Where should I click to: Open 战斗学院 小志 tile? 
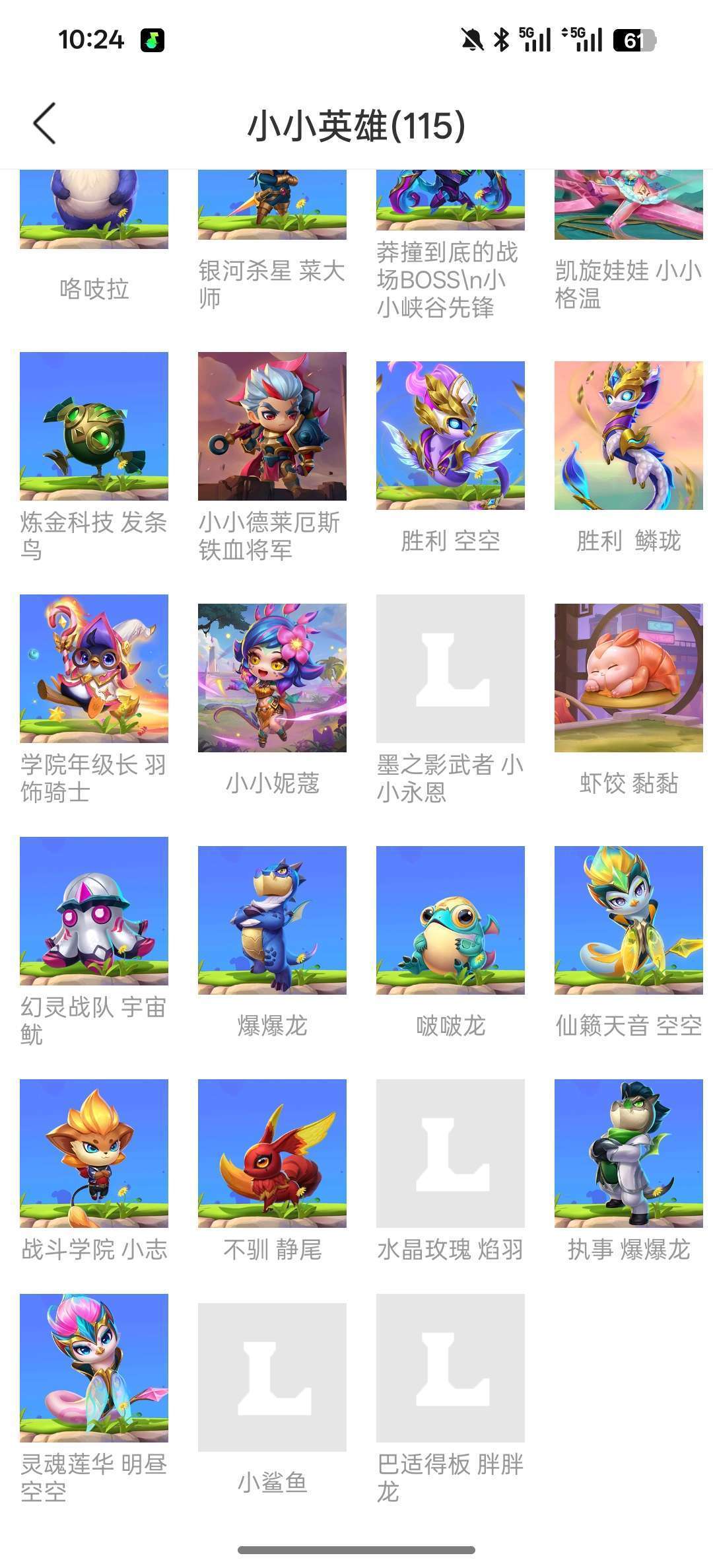[94, 1153]
